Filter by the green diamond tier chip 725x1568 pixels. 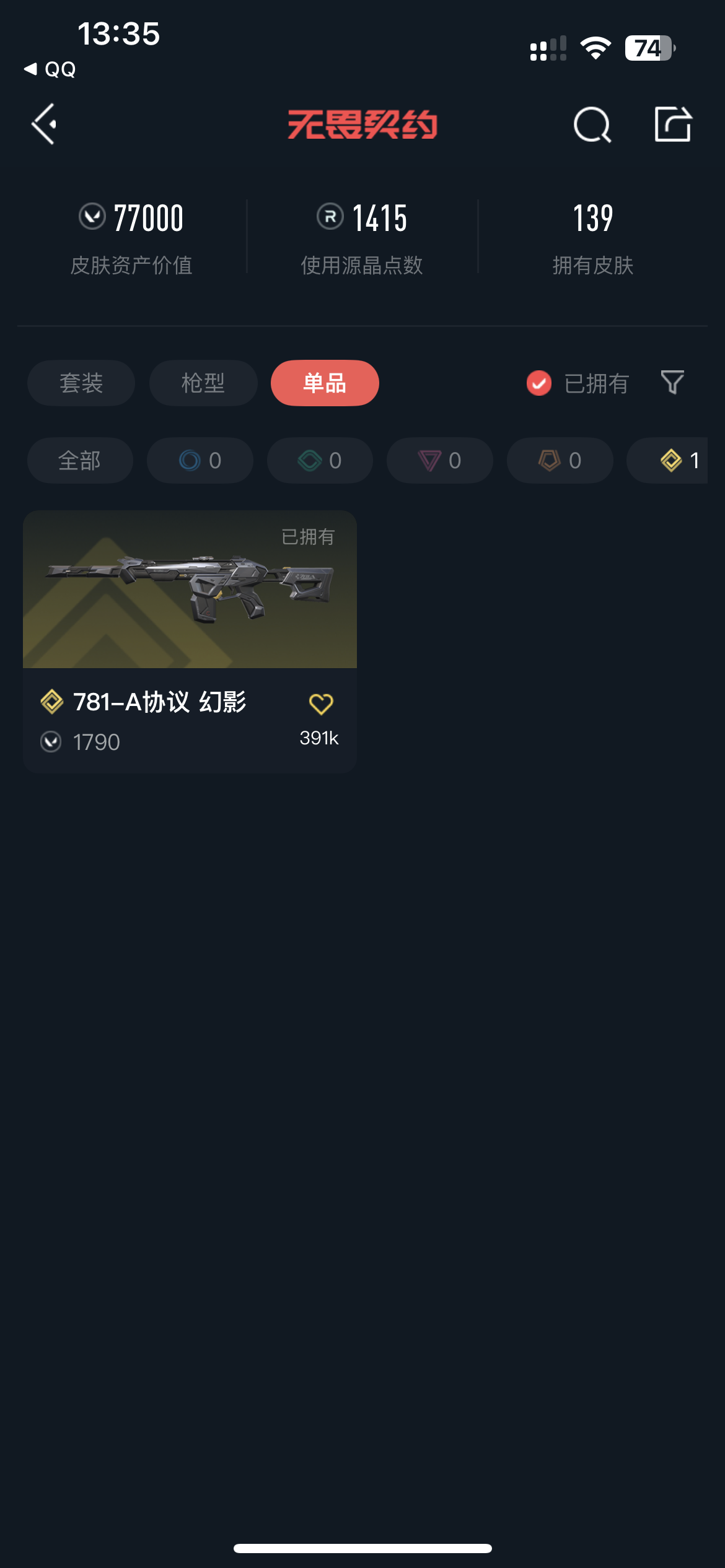pyautogui.click(x=320, y=461)
